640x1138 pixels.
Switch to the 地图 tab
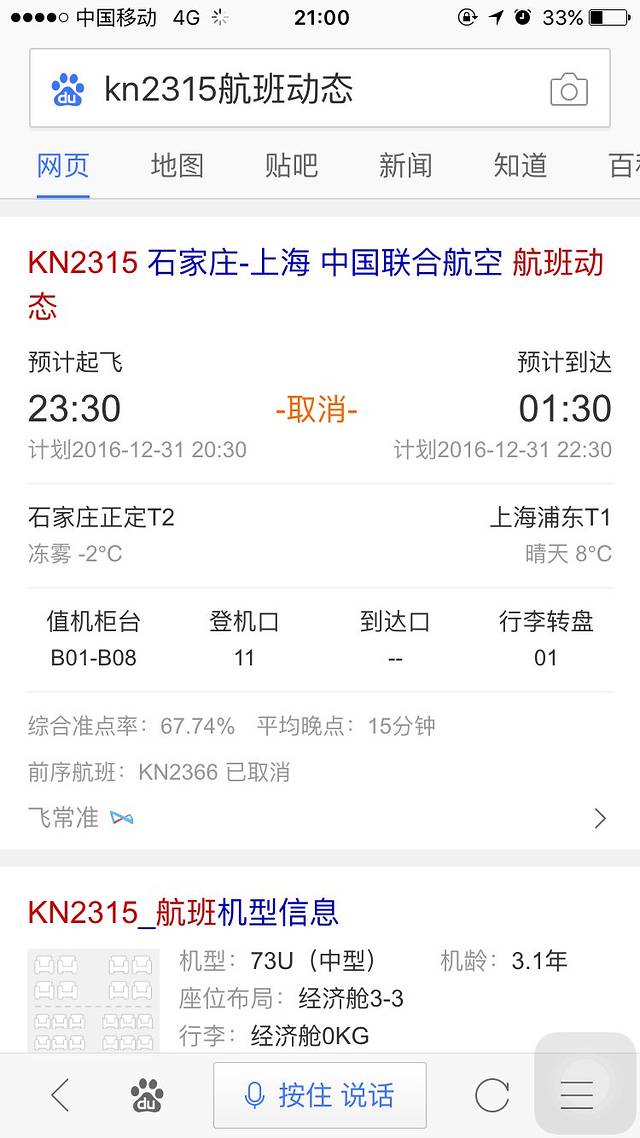point(177,165)
